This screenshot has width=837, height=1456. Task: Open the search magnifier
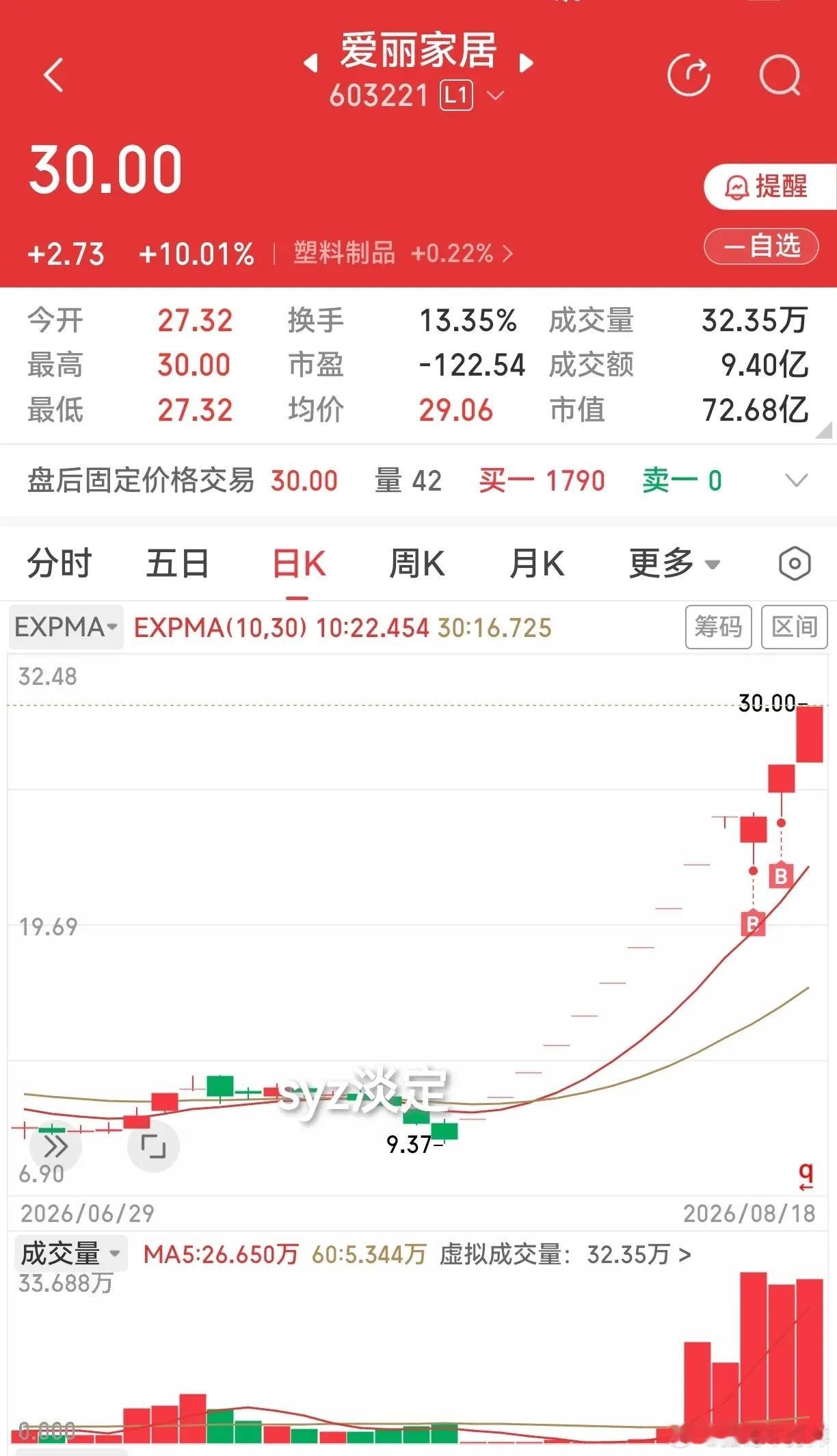780,75
